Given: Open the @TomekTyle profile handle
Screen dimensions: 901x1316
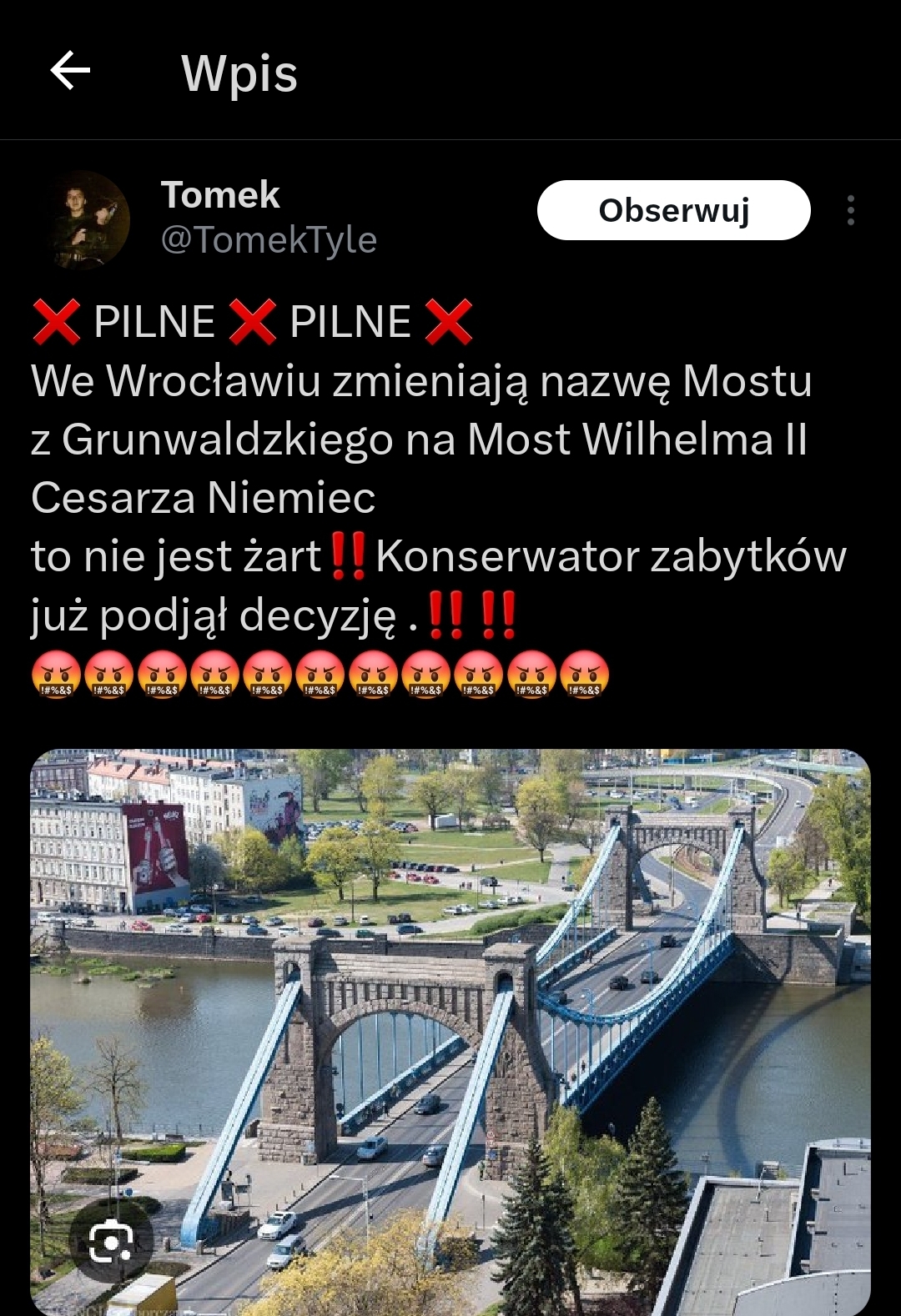Looking at the screenshot, I should click(x=269, y=240).
